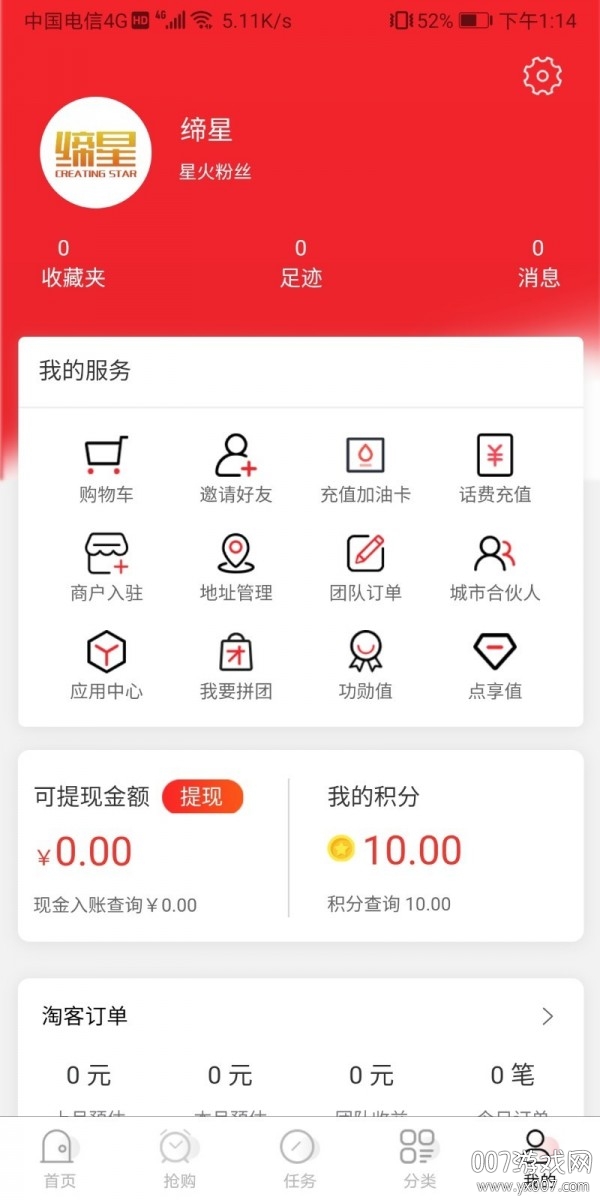Open the 购物车 shopping cart
The height and width of the screenshot is (1200, 600).
point(106,466)
